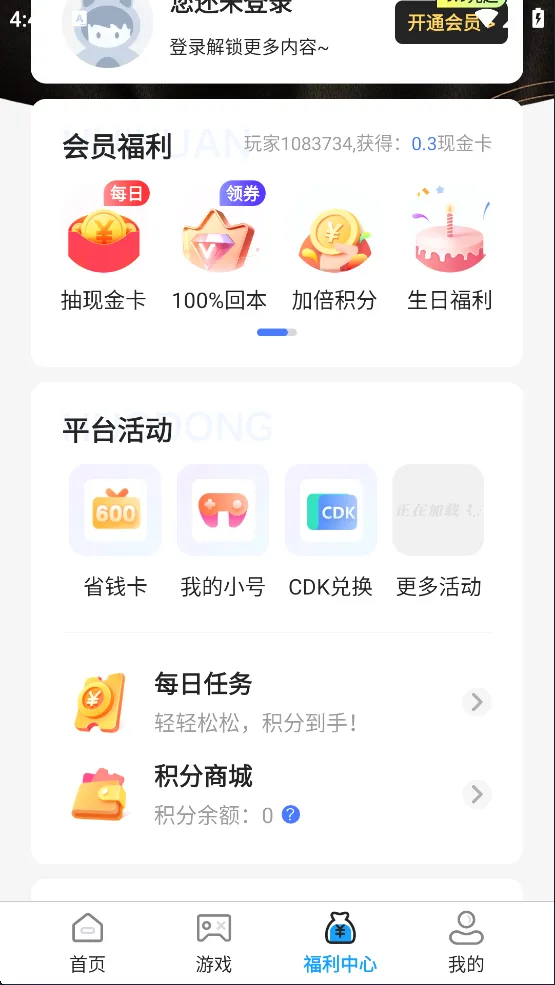Screen dimensions: 555x985
Task: Open 省钱卡 activity
Action: click(x=115, y=531)
